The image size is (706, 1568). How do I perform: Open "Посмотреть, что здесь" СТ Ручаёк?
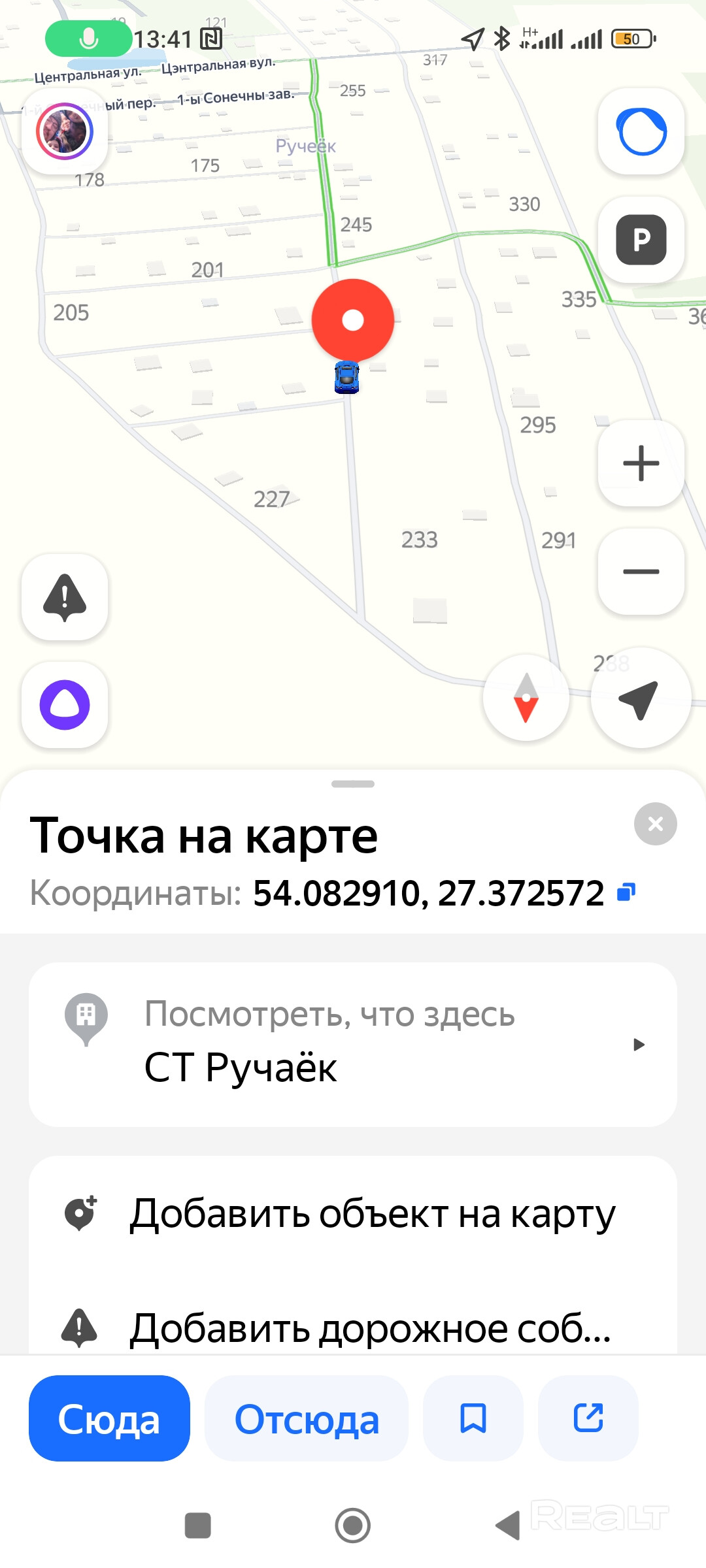coord(353,1044)
